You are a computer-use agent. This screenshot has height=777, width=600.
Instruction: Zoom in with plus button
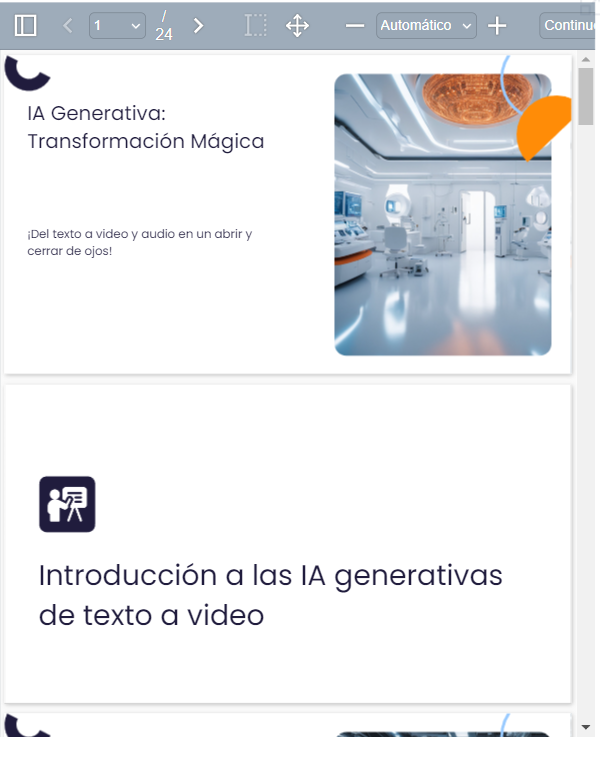pos(497,25)
